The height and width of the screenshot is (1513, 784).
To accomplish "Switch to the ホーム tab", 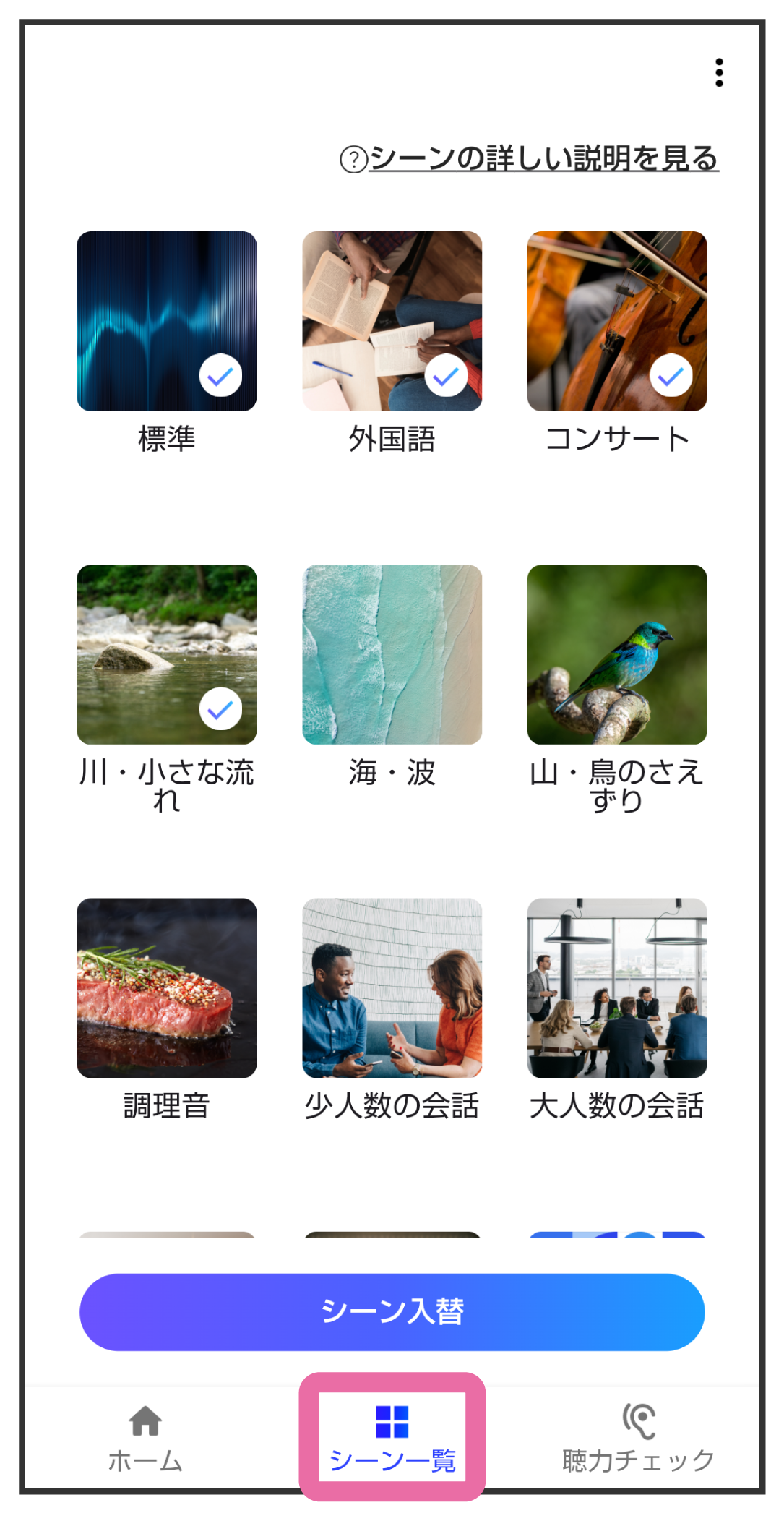I will pos(145,1439).
